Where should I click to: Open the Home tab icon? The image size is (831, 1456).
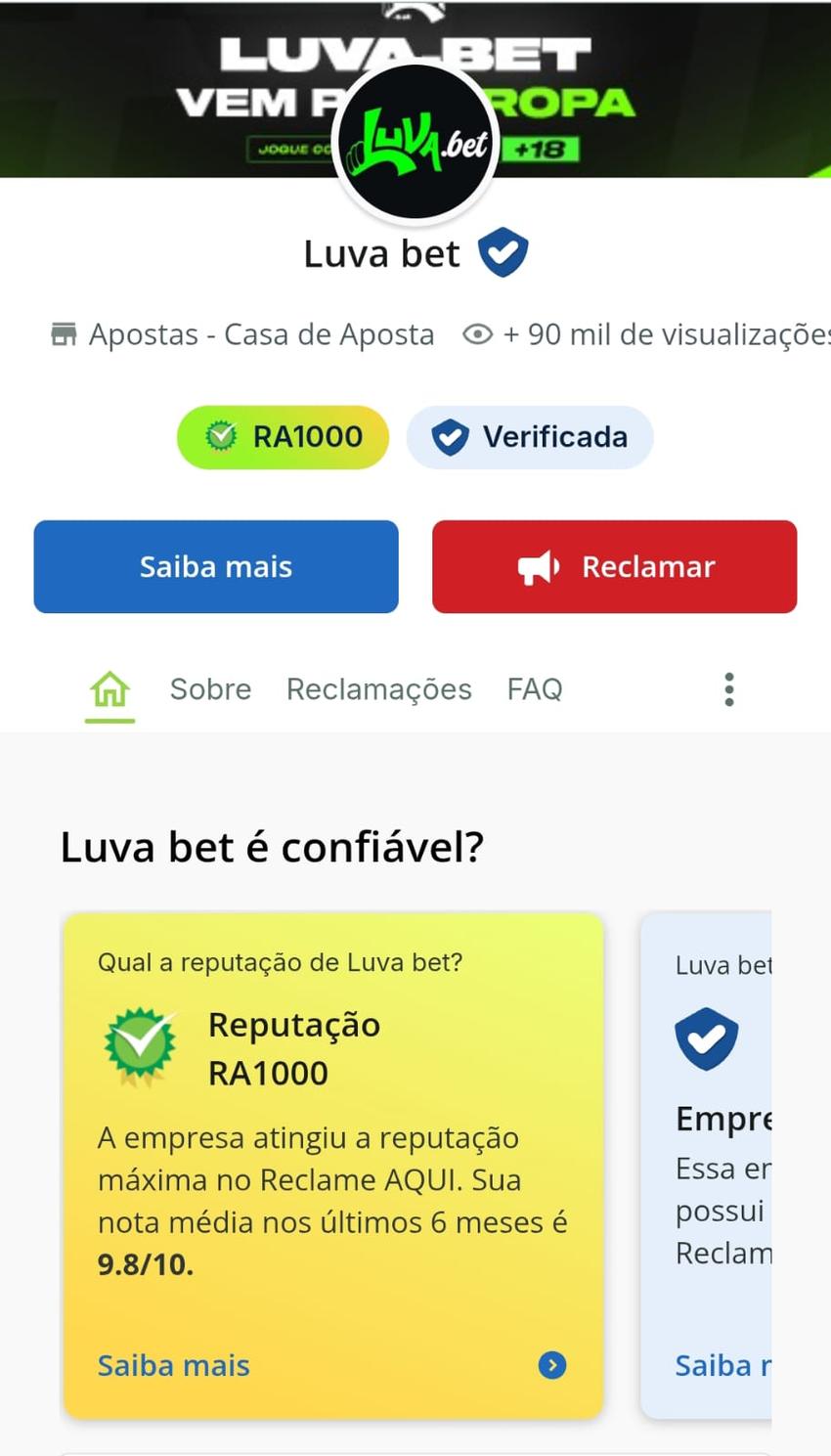[x=109, y=688]
